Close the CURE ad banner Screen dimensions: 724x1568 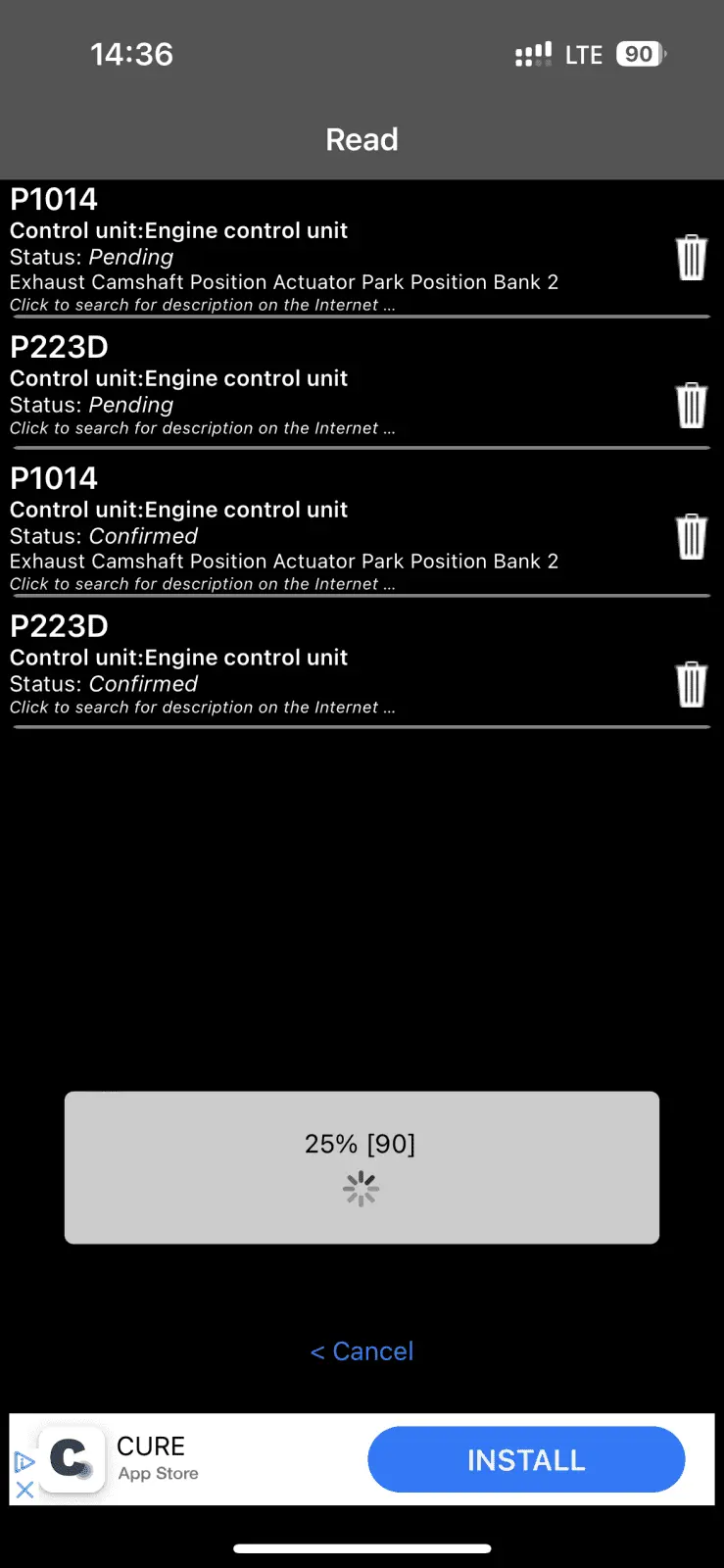pyautogui.click(x=24, y=1490)
